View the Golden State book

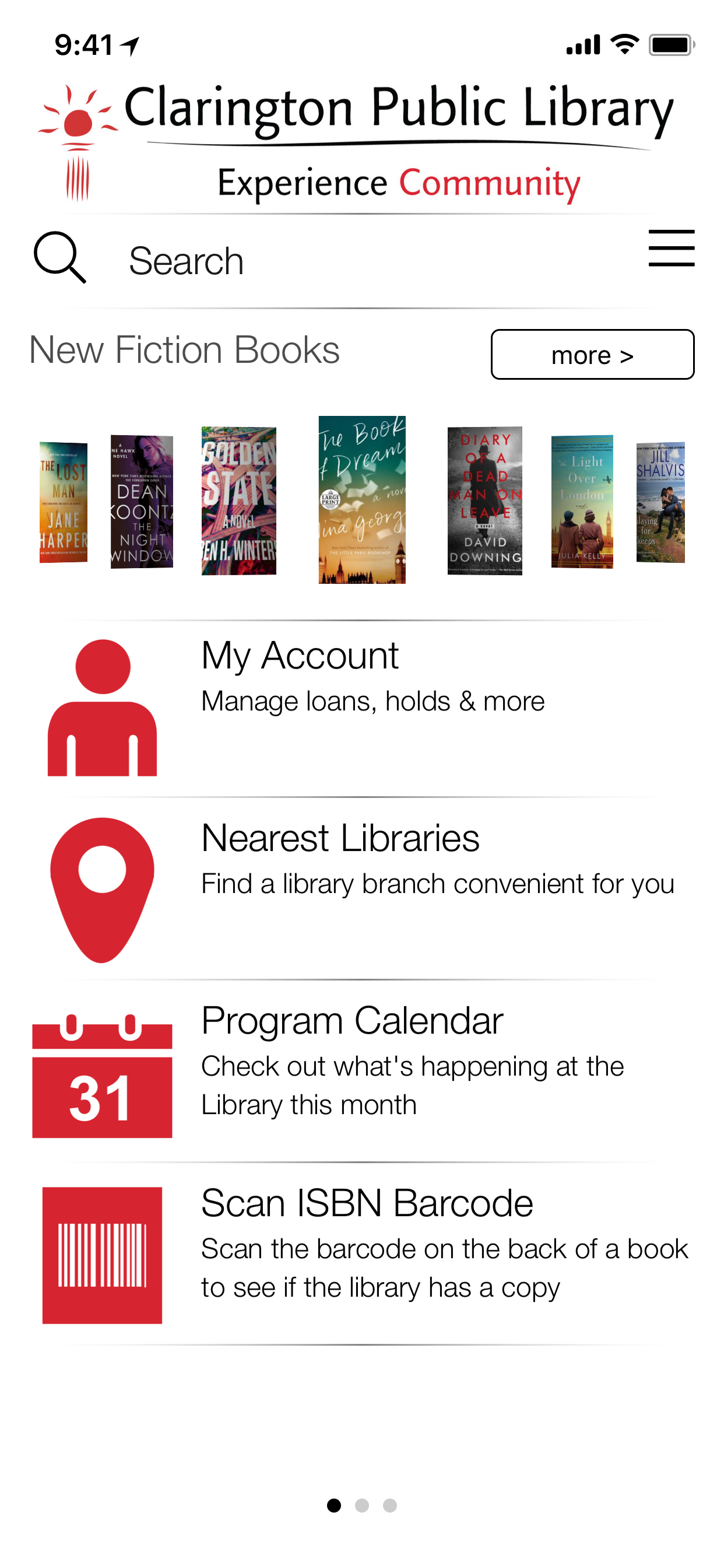tap(238, 501)
